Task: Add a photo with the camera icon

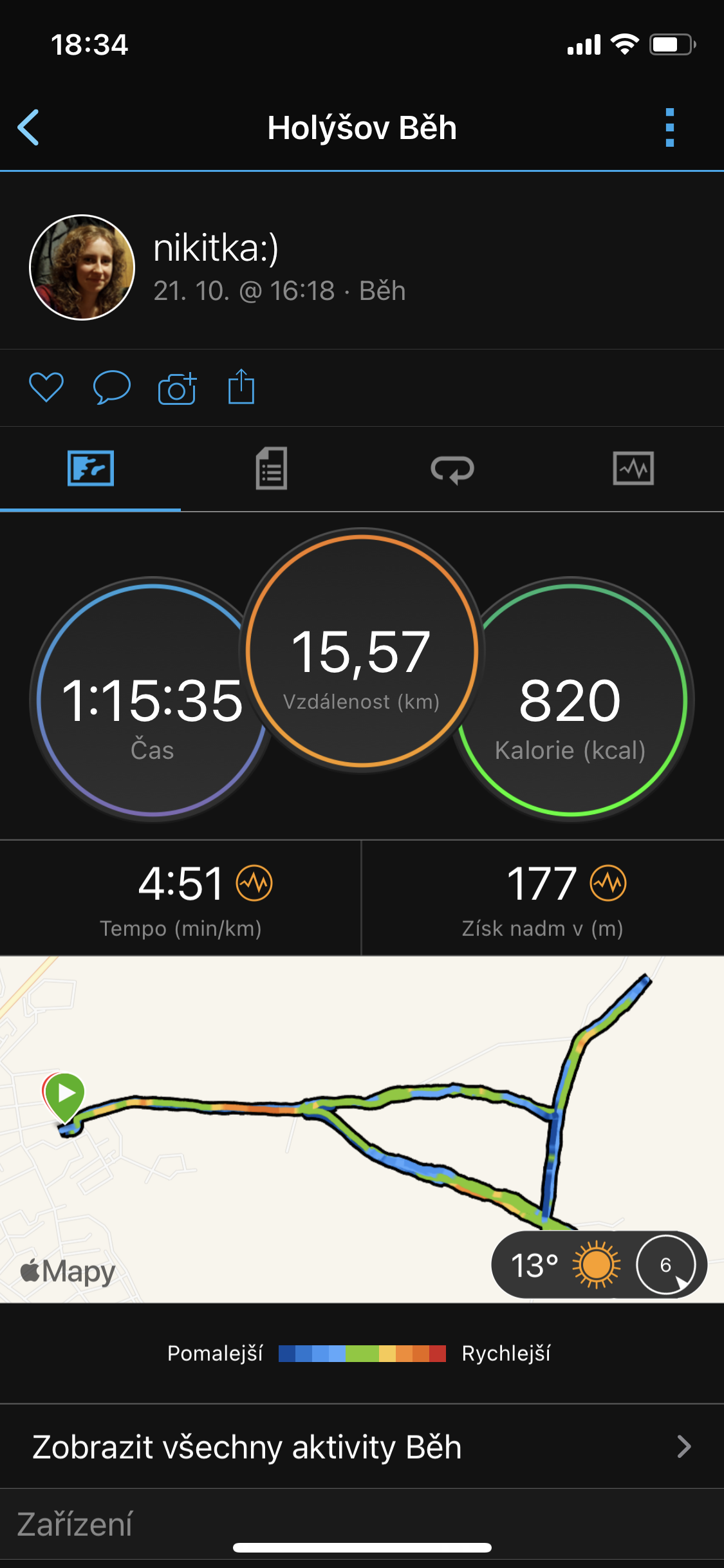Action: pyautogui.click(x=177, y=388)
